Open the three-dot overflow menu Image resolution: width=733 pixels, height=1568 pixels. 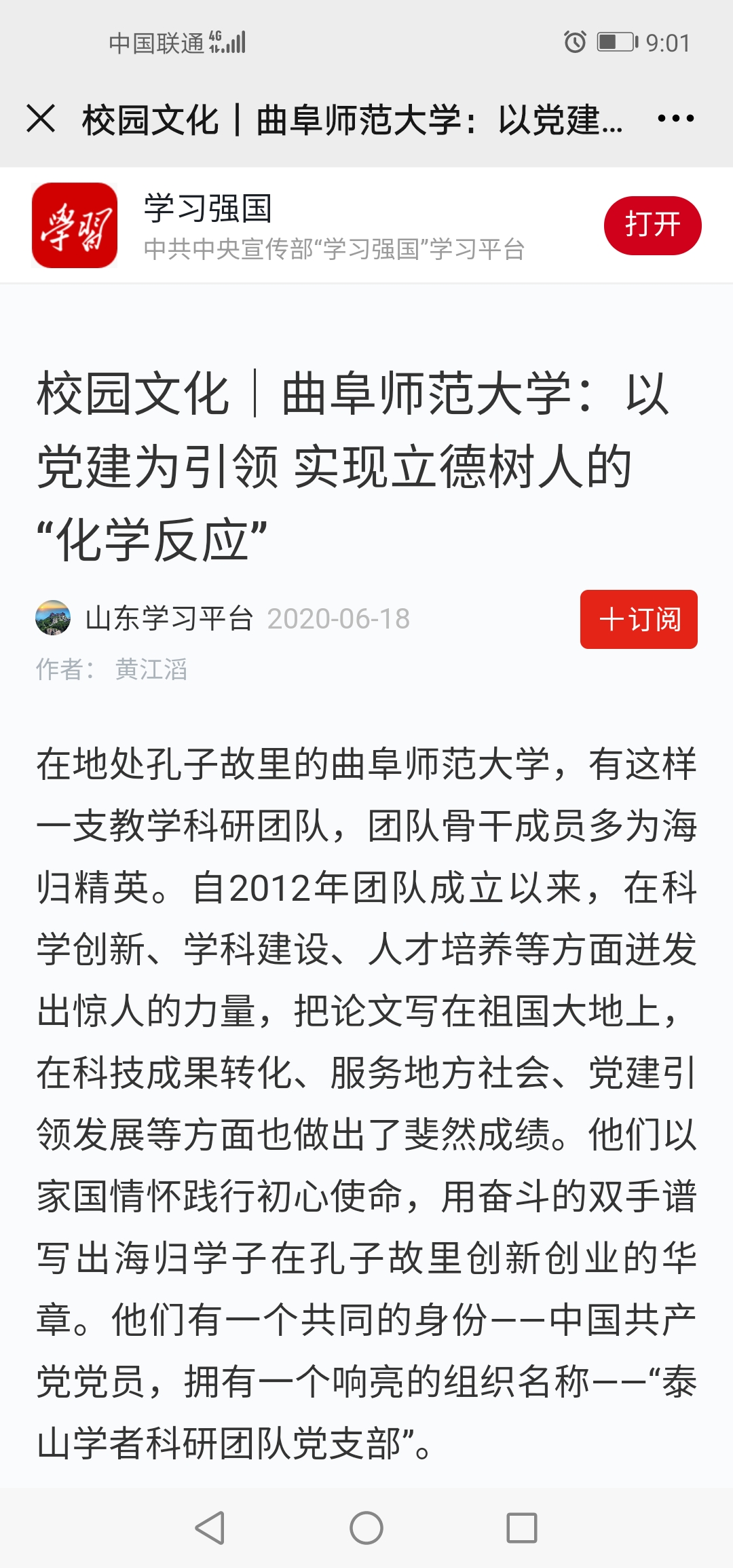point(675,119)
